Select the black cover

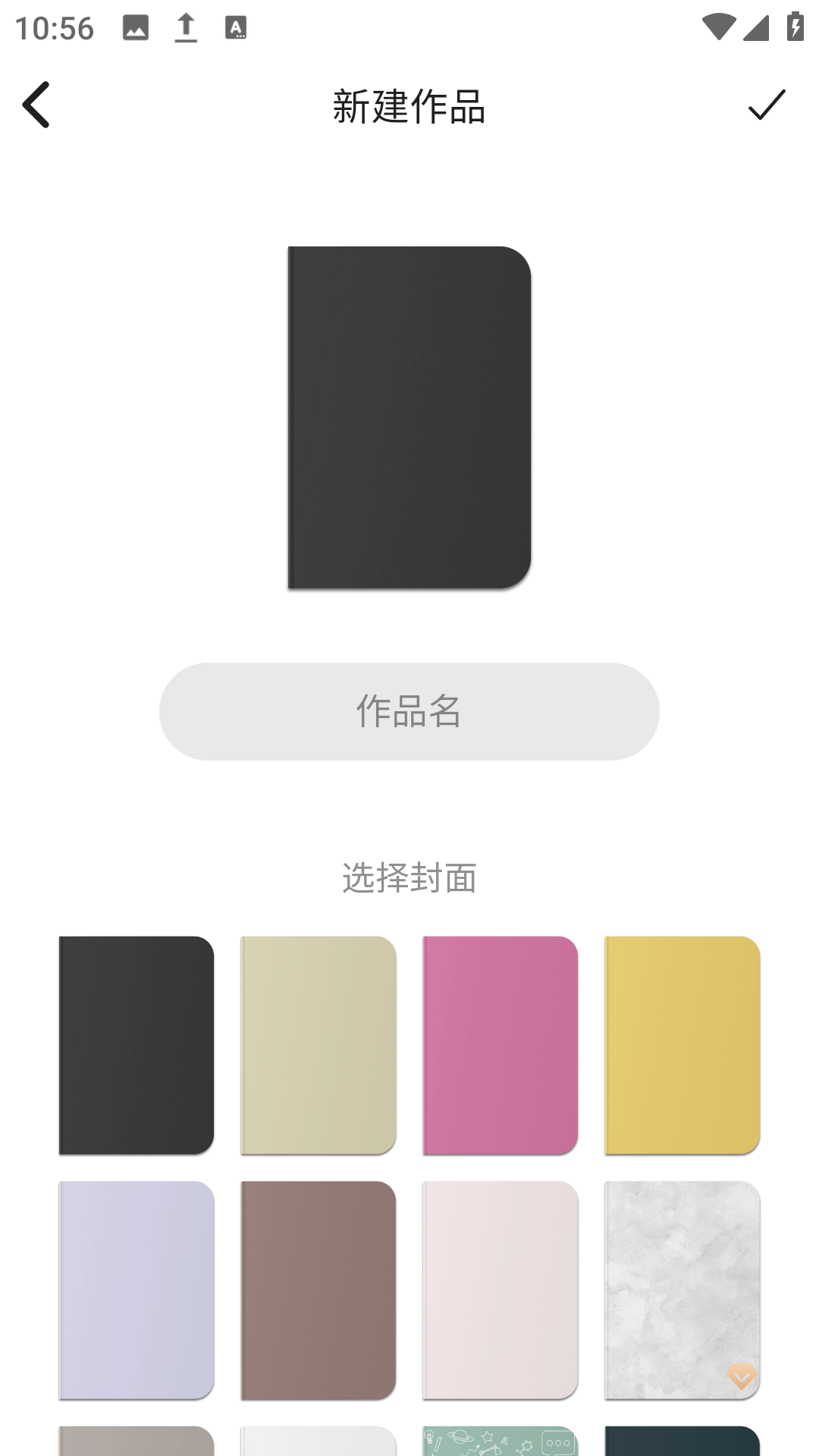tap(136, 1045)
